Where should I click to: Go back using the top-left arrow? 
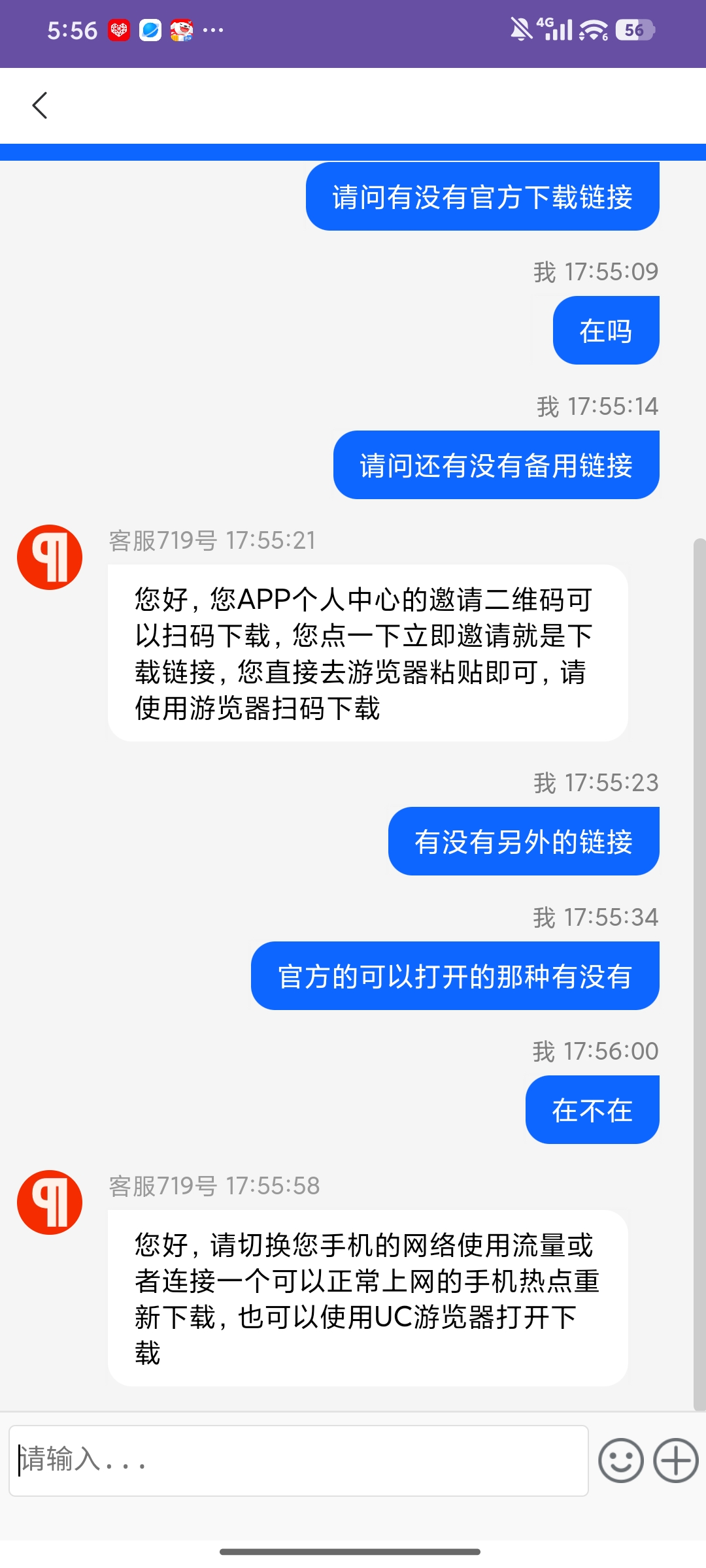coord(40,105)
